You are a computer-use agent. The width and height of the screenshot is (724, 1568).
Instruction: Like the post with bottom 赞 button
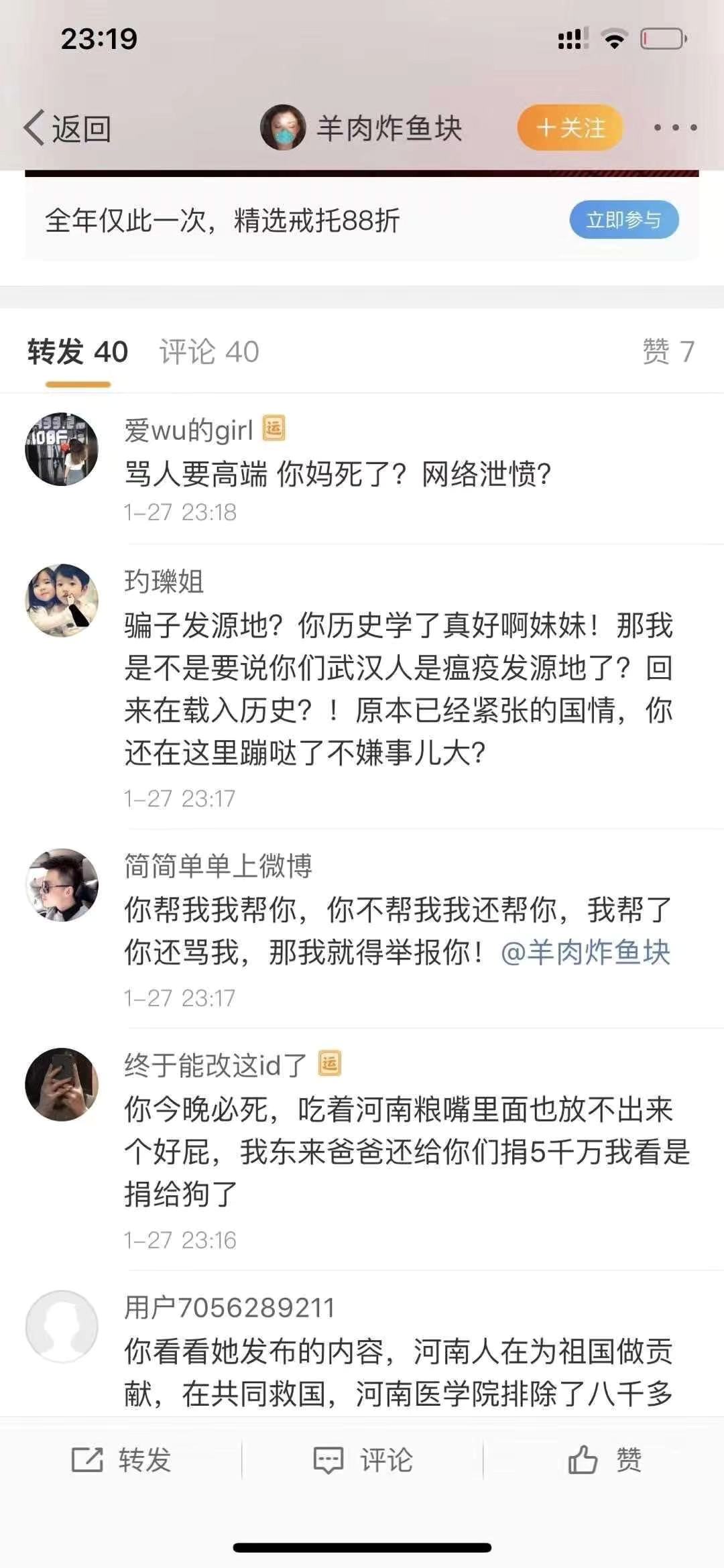[x=604, y=1460]
